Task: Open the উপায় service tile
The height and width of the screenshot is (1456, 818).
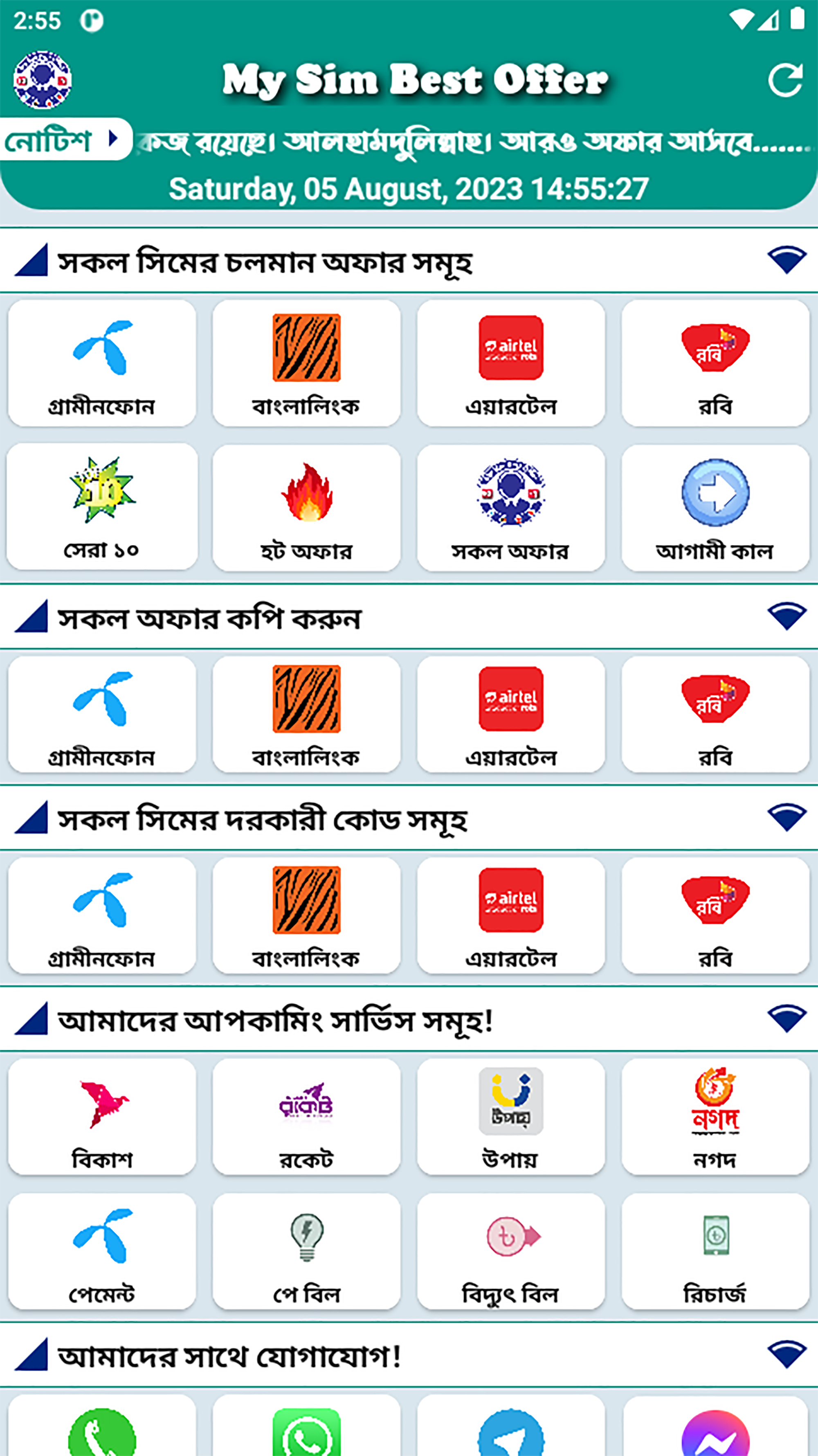Action: 511,1116
